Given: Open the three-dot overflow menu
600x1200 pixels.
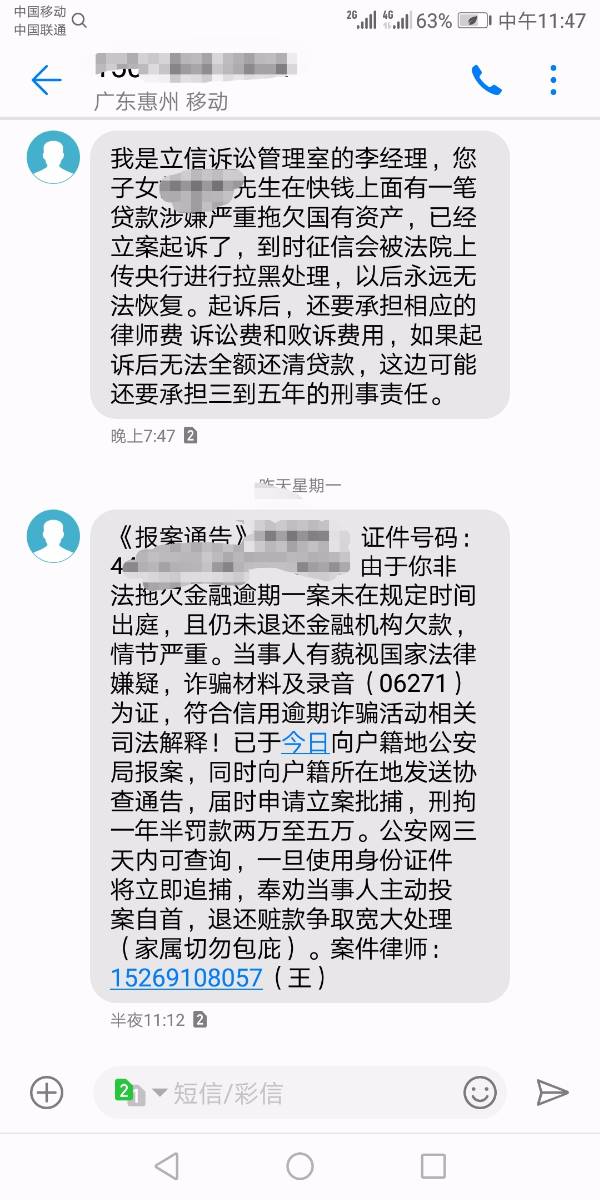Looking at the screenshot, I should click(x=553, y=80).
